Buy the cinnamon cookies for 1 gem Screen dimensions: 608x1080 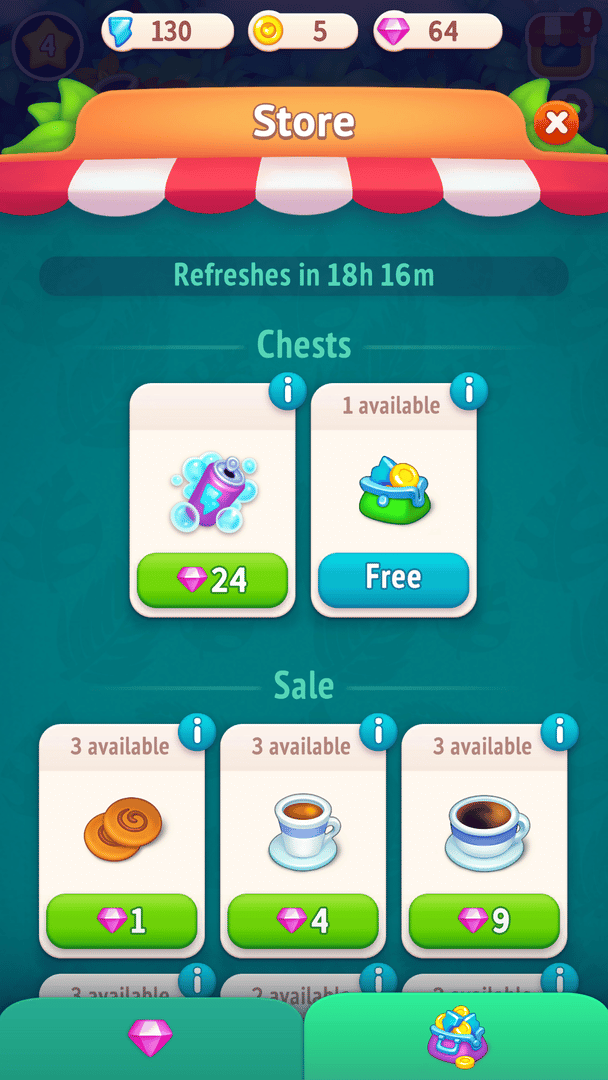click(122, 920)
